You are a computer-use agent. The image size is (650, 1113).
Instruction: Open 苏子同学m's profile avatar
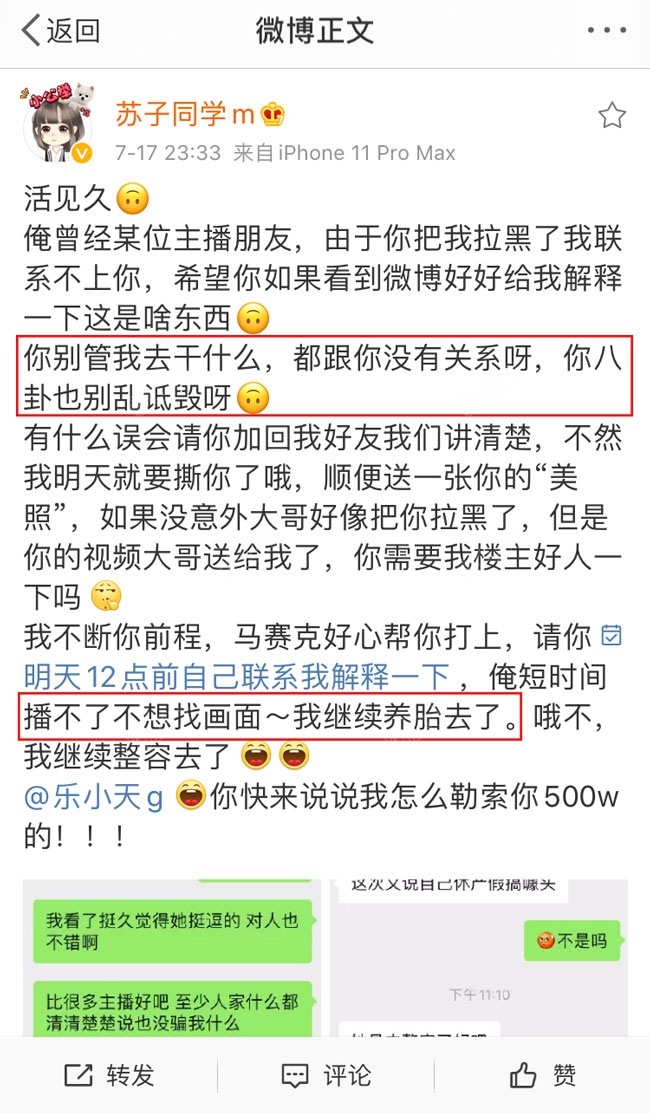[57, 124]
